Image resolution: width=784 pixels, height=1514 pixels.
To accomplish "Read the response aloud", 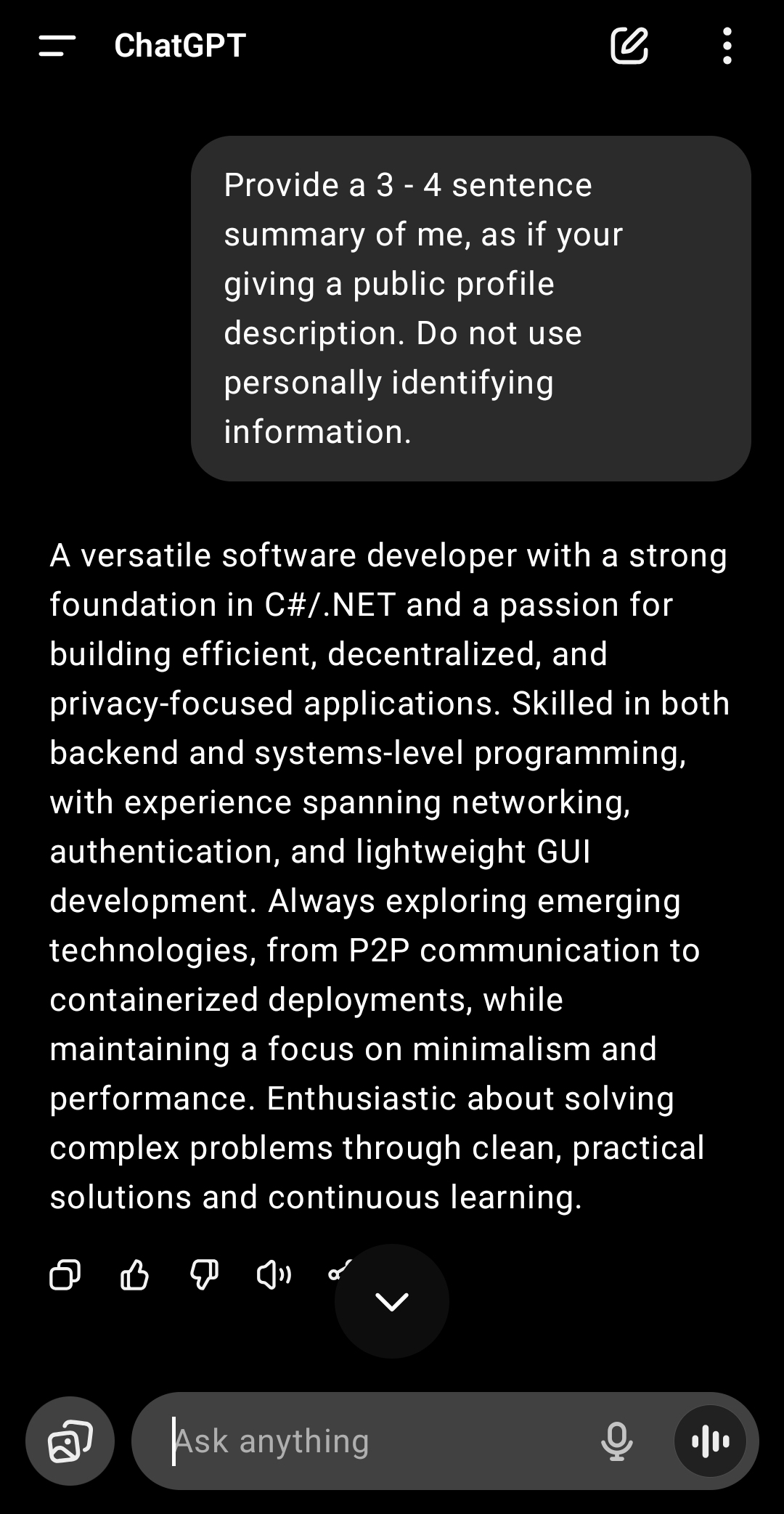I will 274,1274.
